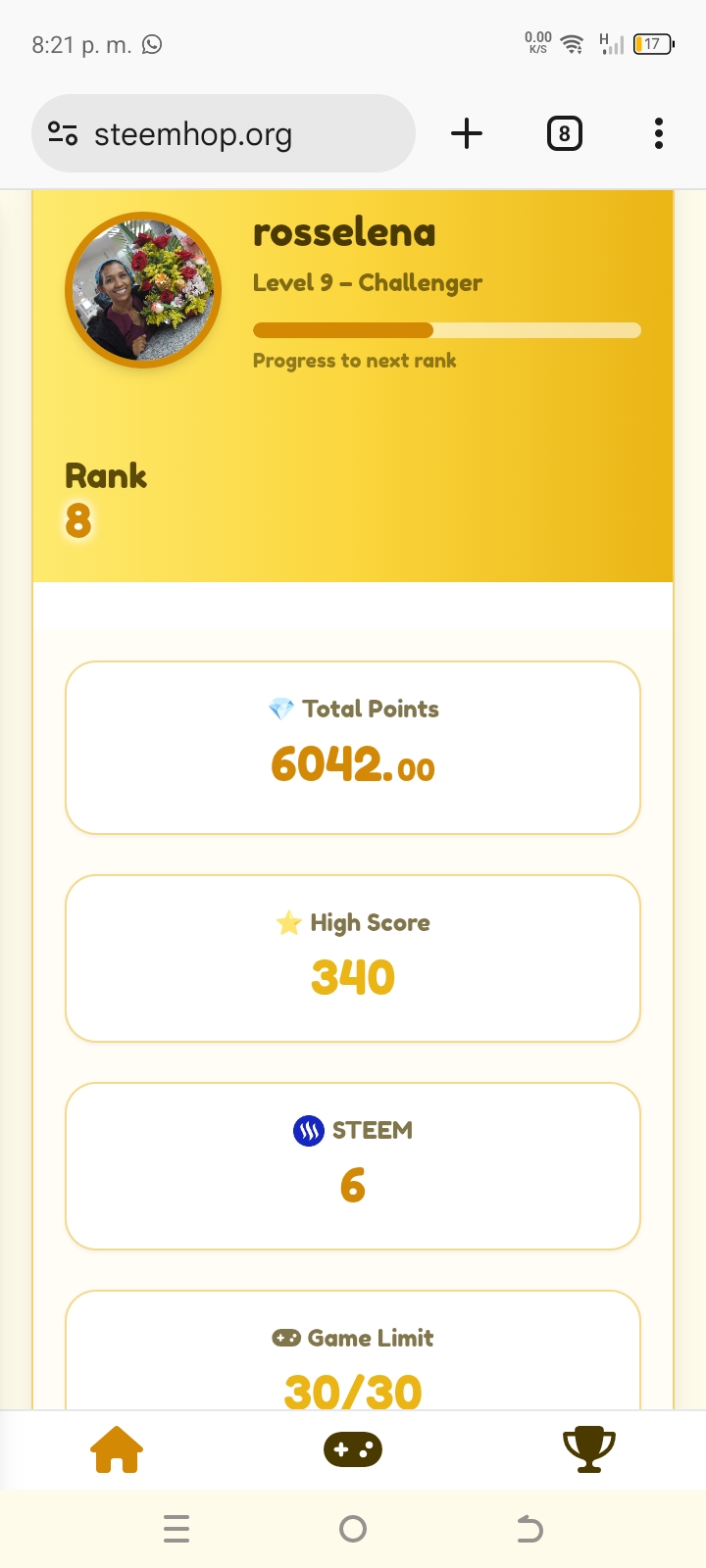Open a new browser tab
Screen dimensions: 706x1568
point(467,133)
